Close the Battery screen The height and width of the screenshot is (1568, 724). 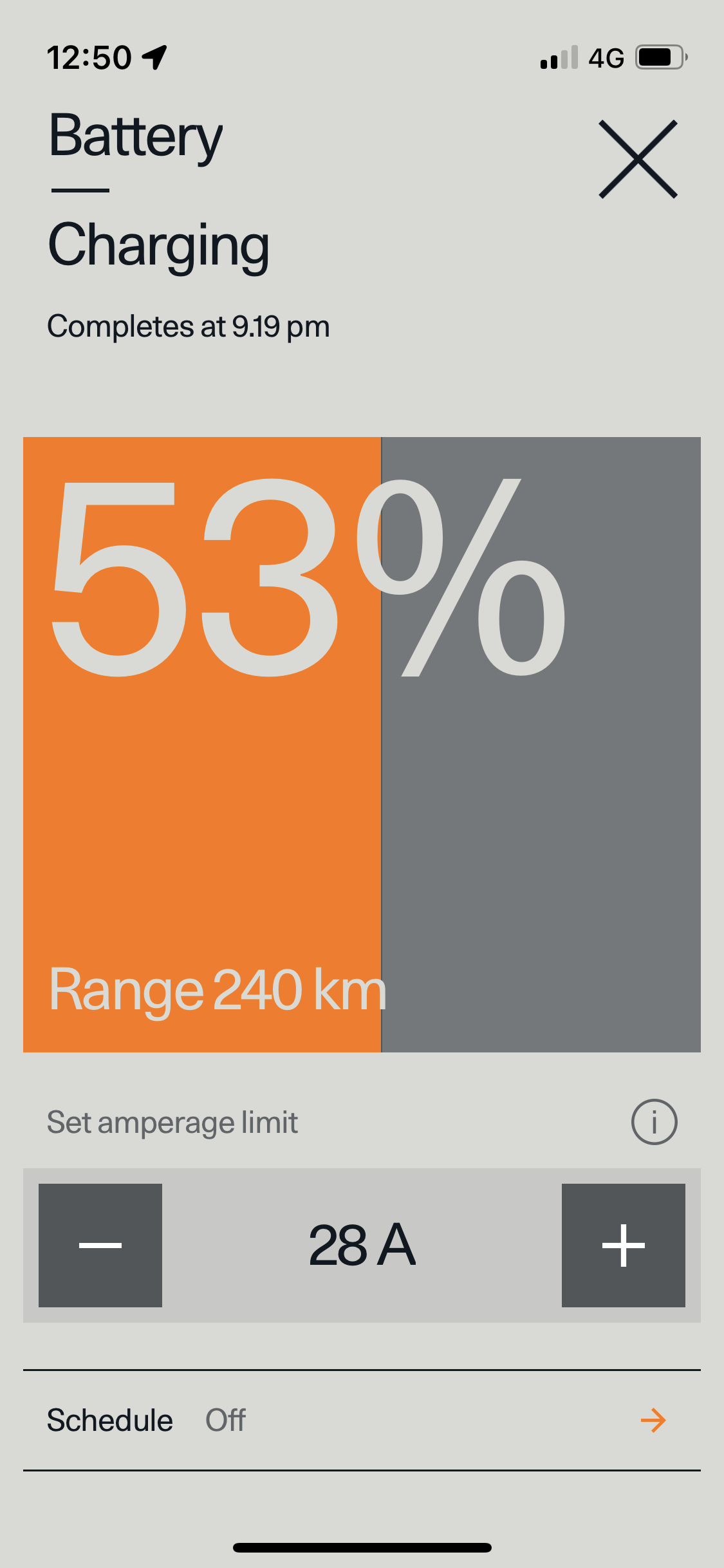(638, 159)
